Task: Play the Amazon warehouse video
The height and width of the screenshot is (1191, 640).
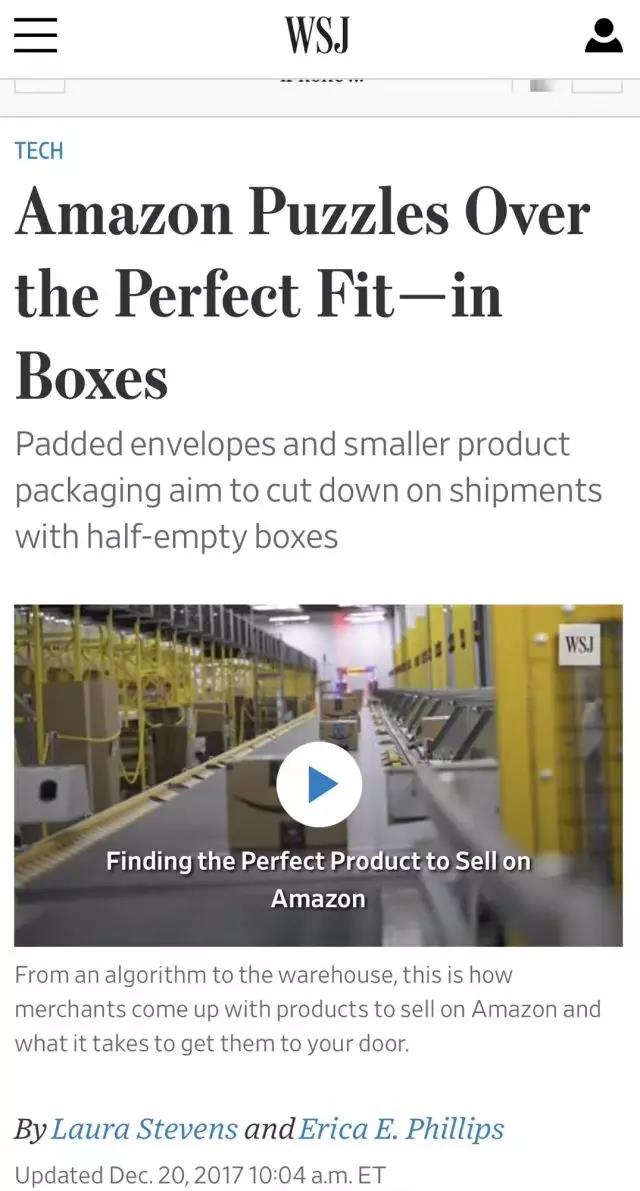Action: click(319, 784)
